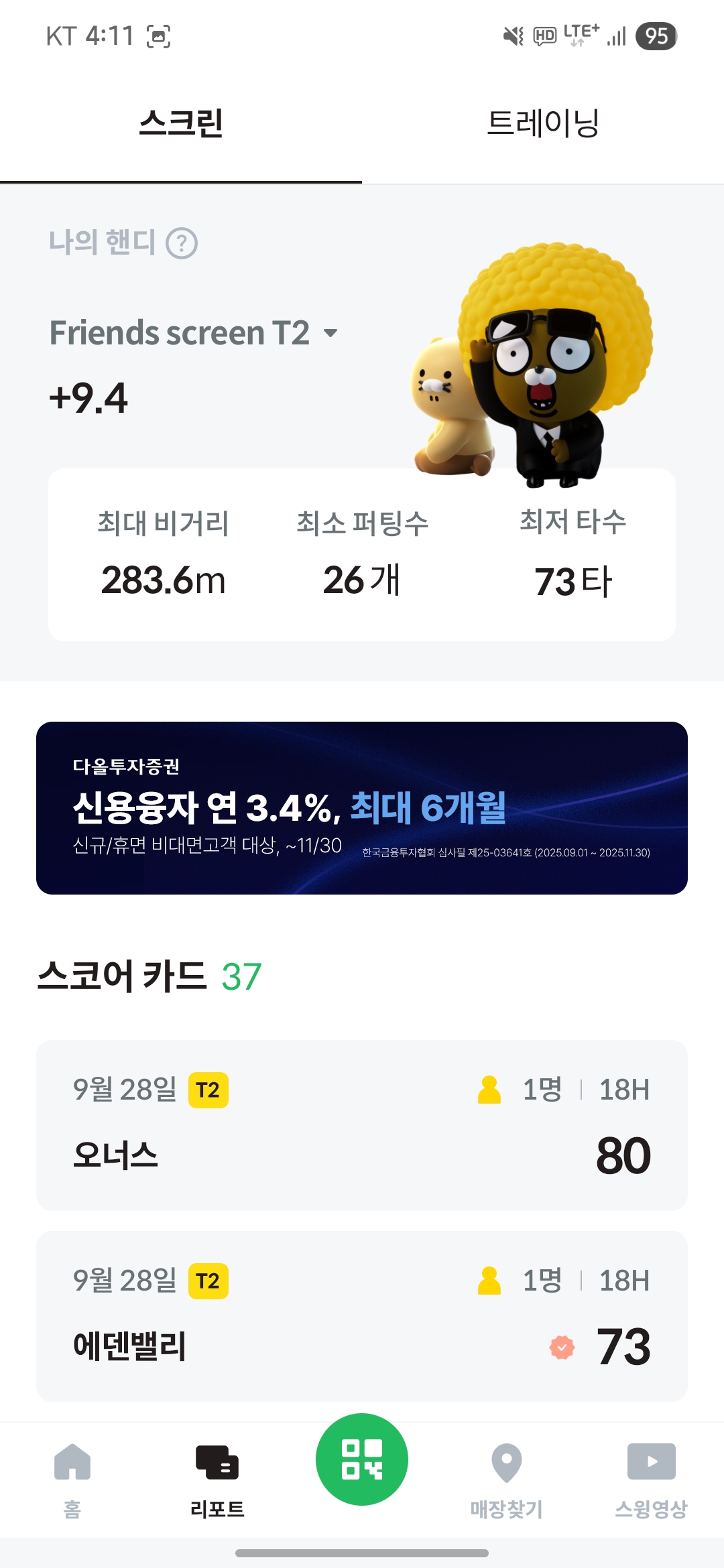Screen dimensions: 724x1568
Task: Open the 에덴밸리 score card
Action: click(x=362, y=1315)
